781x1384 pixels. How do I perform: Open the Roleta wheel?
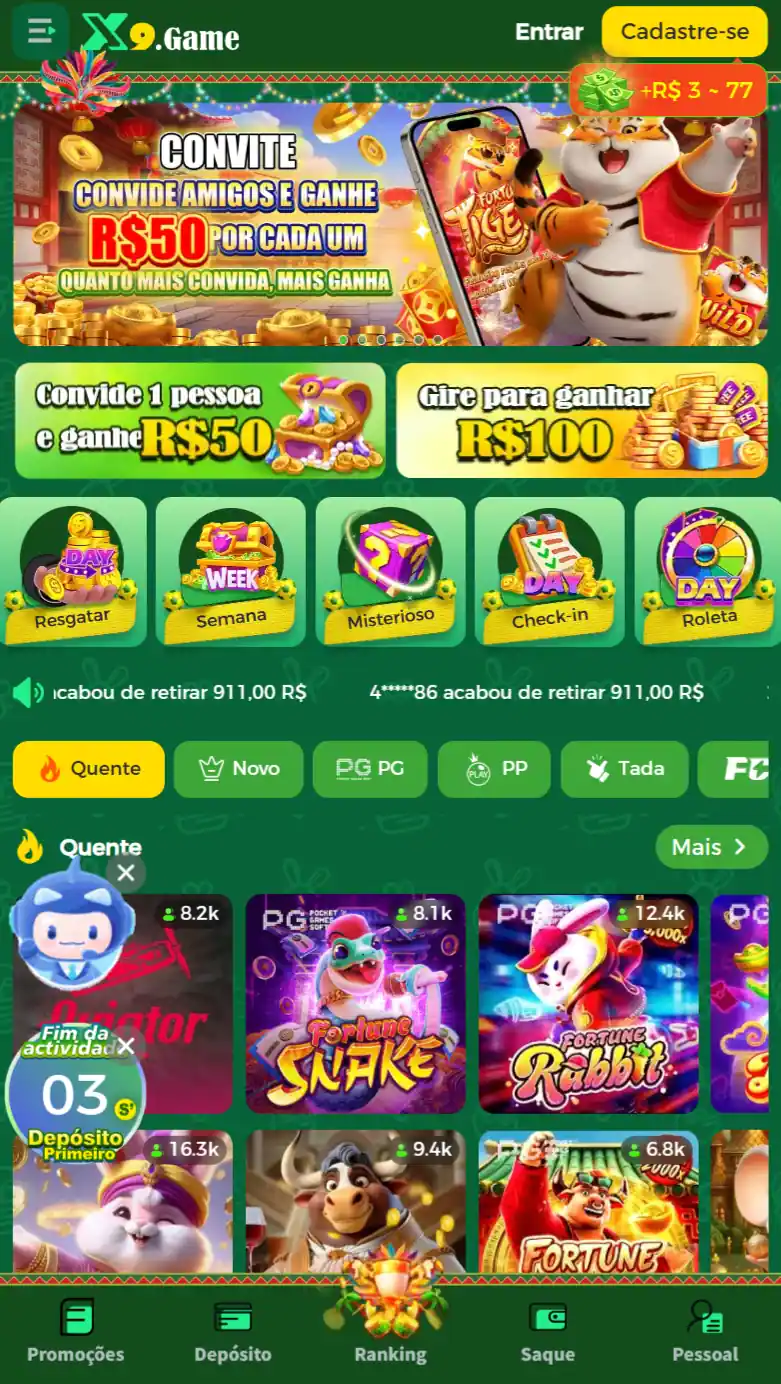[x=708, y=572]
